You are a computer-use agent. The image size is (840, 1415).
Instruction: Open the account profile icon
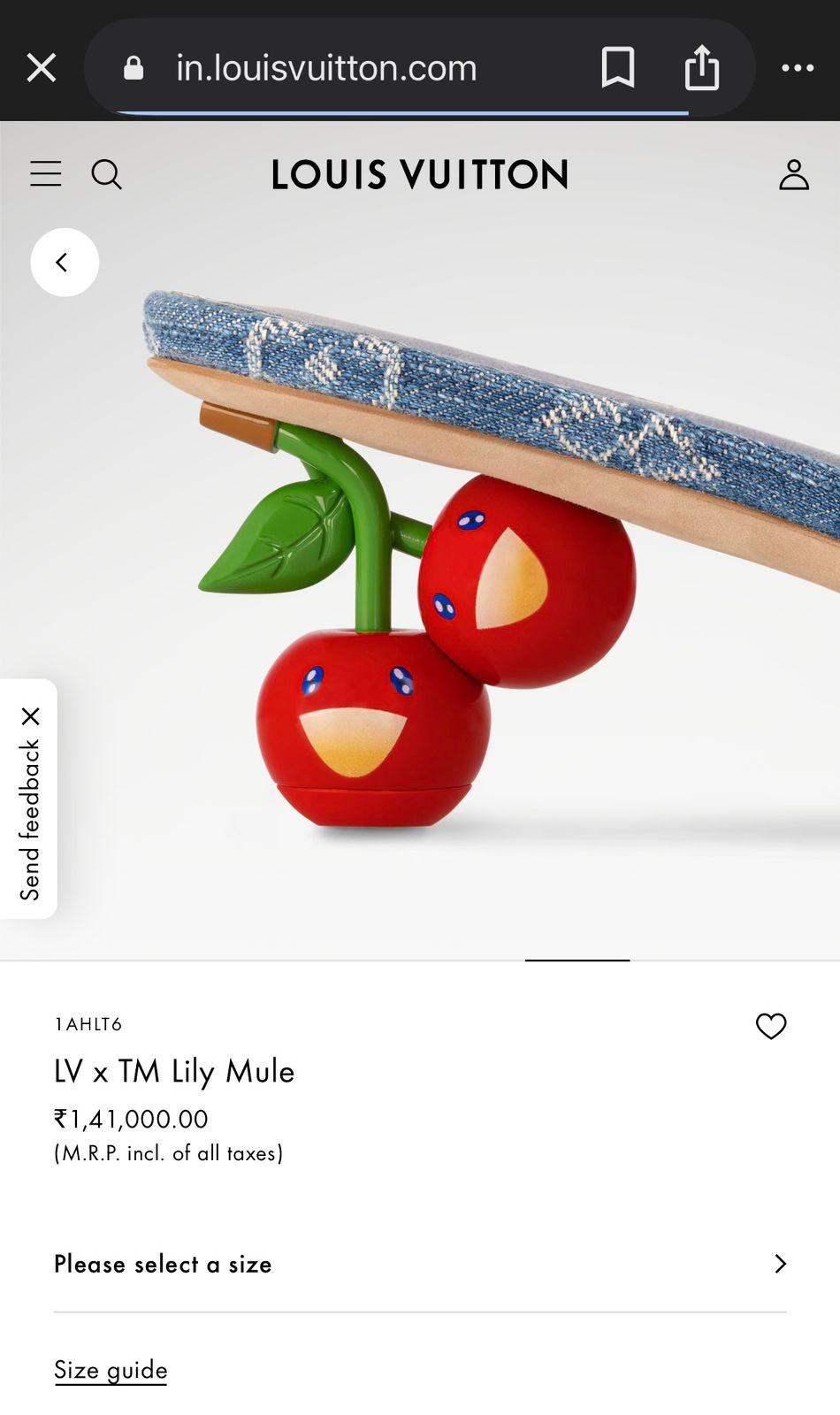pyautogui.click(x=793, y=174)
